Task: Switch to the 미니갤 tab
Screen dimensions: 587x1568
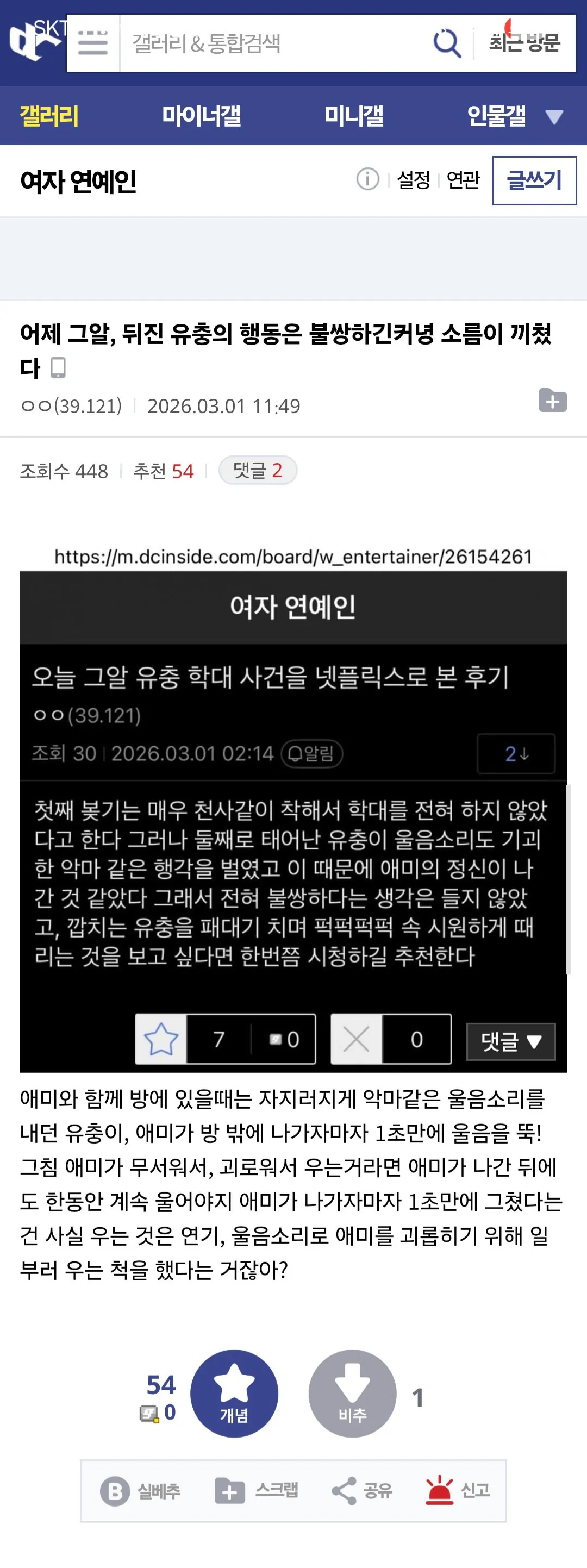Action: [353, 116]
